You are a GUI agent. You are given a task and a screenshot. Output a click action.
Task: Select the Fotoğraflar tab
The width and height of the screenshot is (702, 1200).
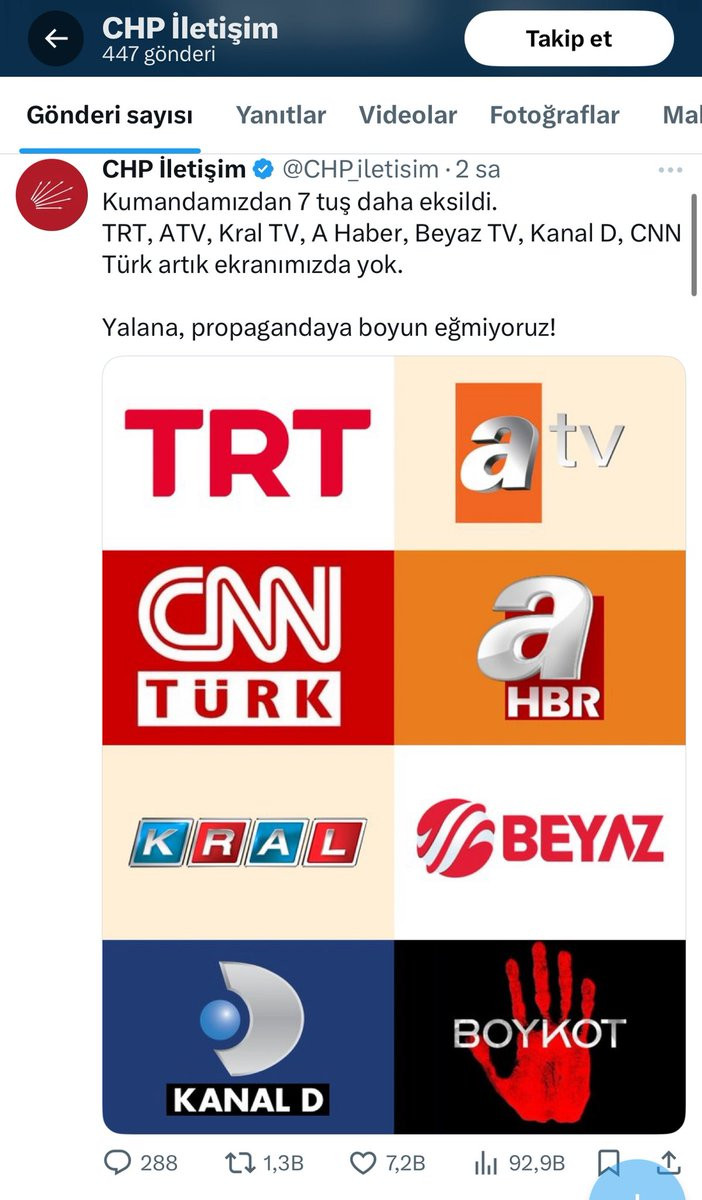(554, 115)
